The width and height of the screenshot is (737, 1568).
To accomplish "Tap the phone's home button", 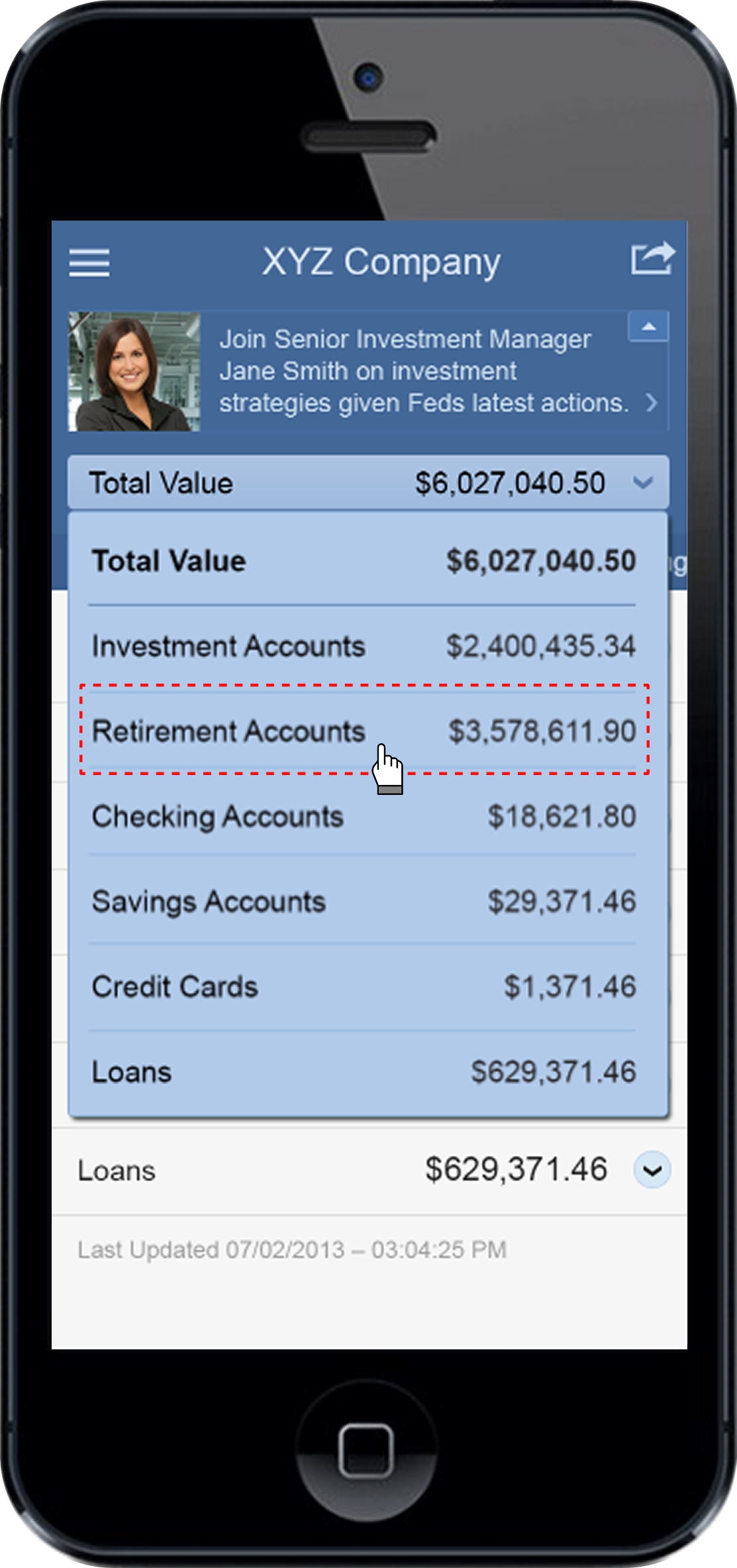I will (x=366, y=1450).
